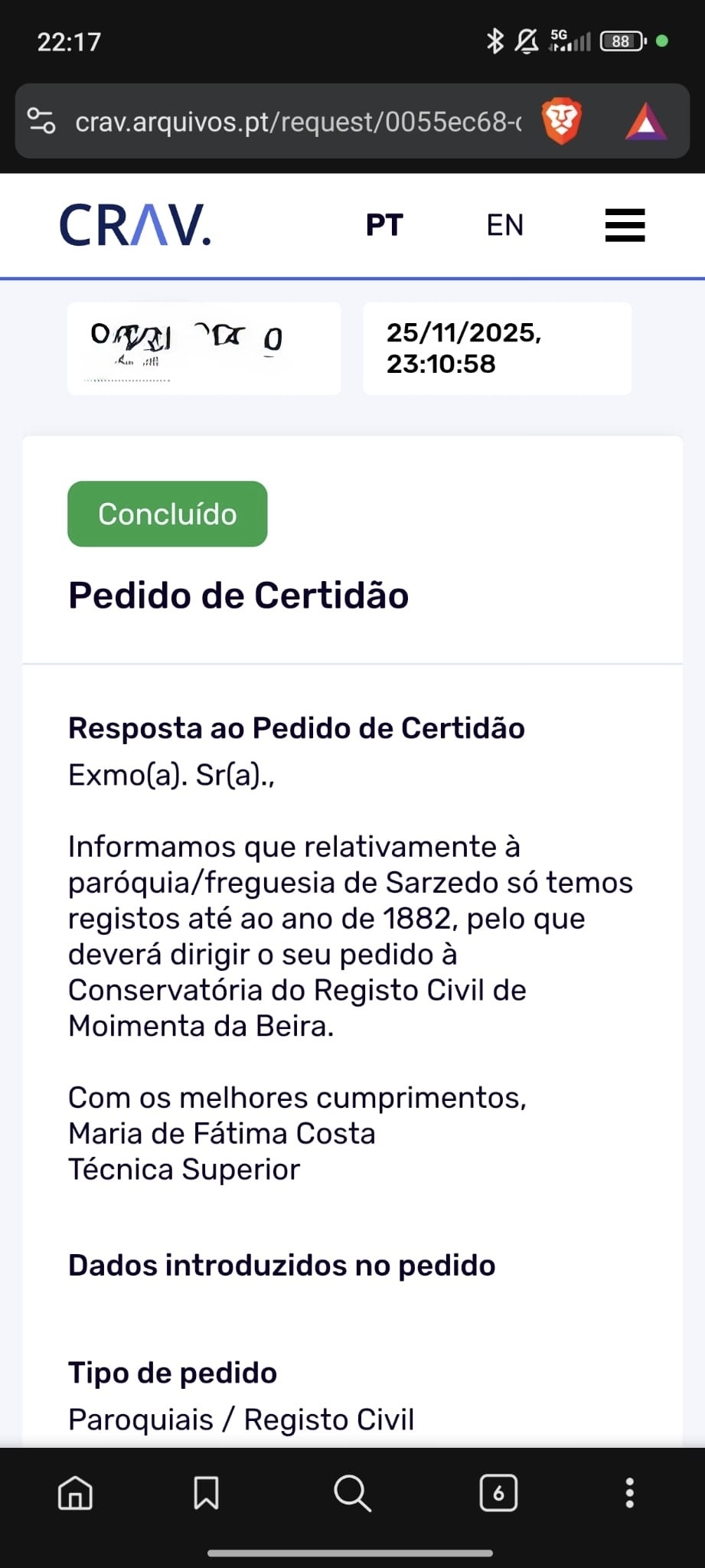
Task: Open the browser overflow menu
Action: pyautogui.click(x=629, y=1492)
